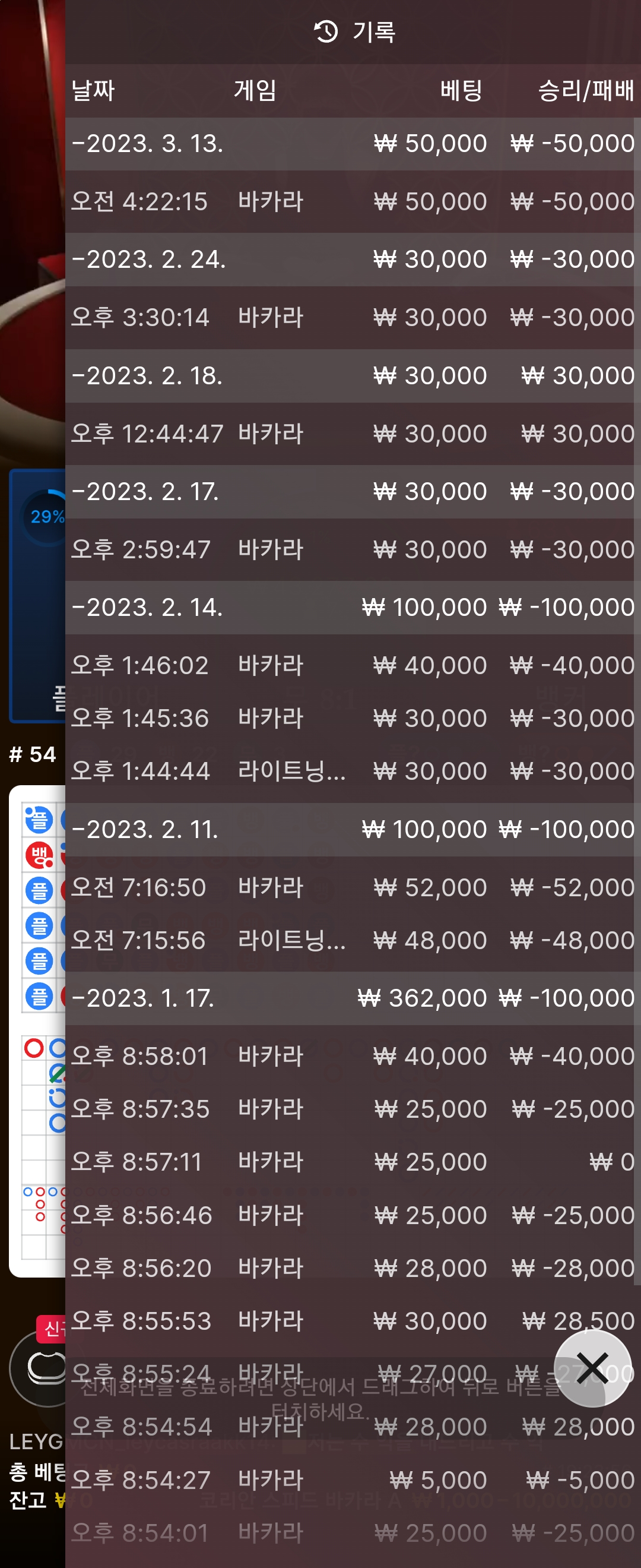This screenshot has height=1568, width=641.
Task: Open the 오전 7:15:56 라이트닝 round details
Action: [353, 940]
